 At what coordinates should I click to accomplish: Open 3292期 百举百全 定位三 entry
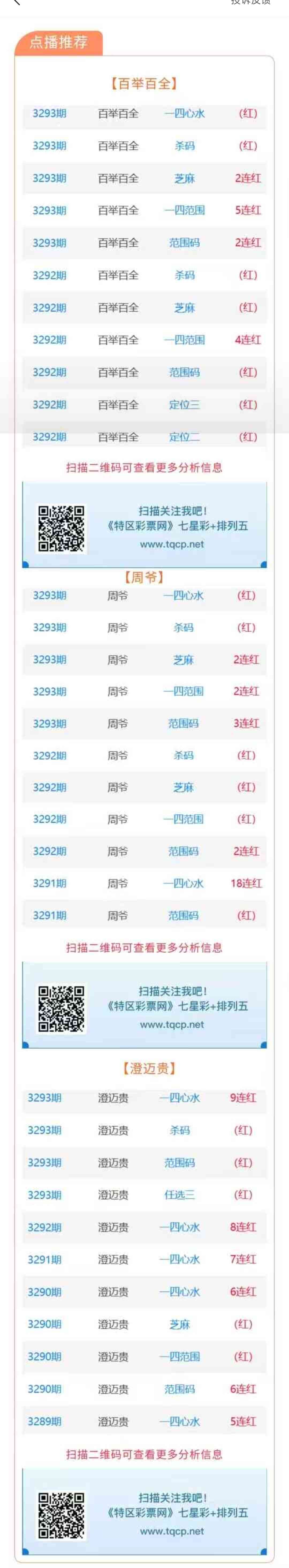[144, 405]
